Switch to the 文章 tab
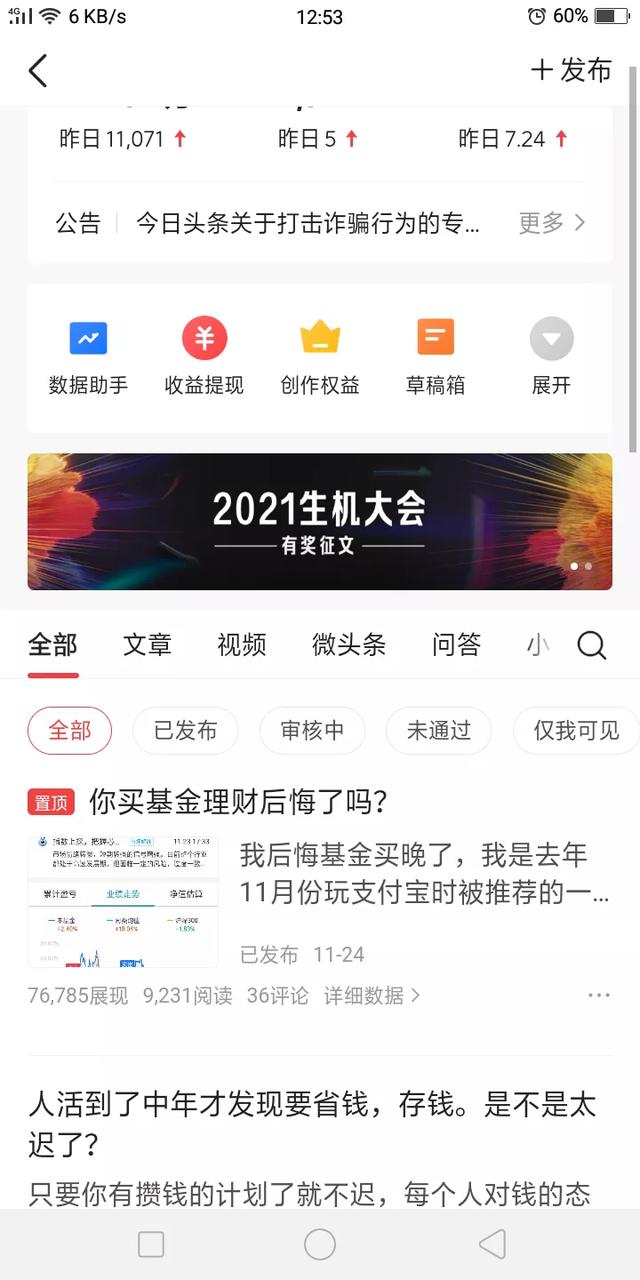 pyautogui.click(x=147, y=645)
